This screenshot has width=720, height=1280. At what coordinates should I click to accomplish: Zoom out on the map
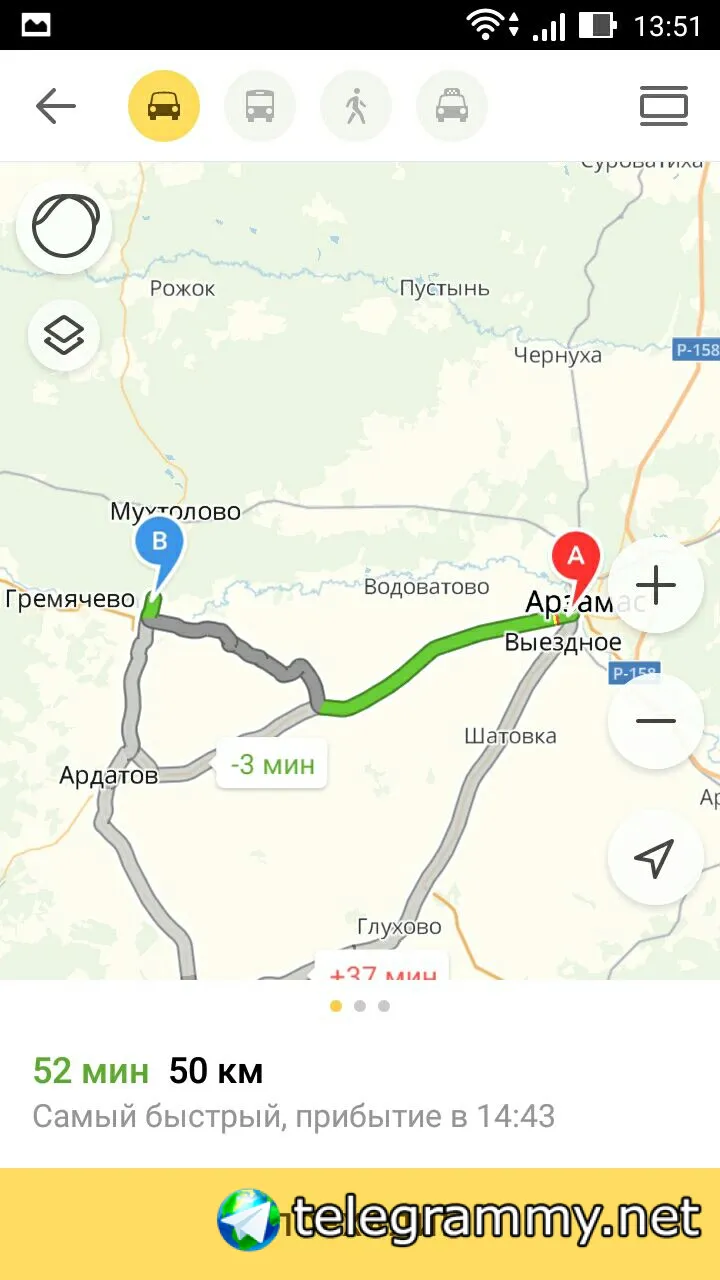tap(656, 721)
